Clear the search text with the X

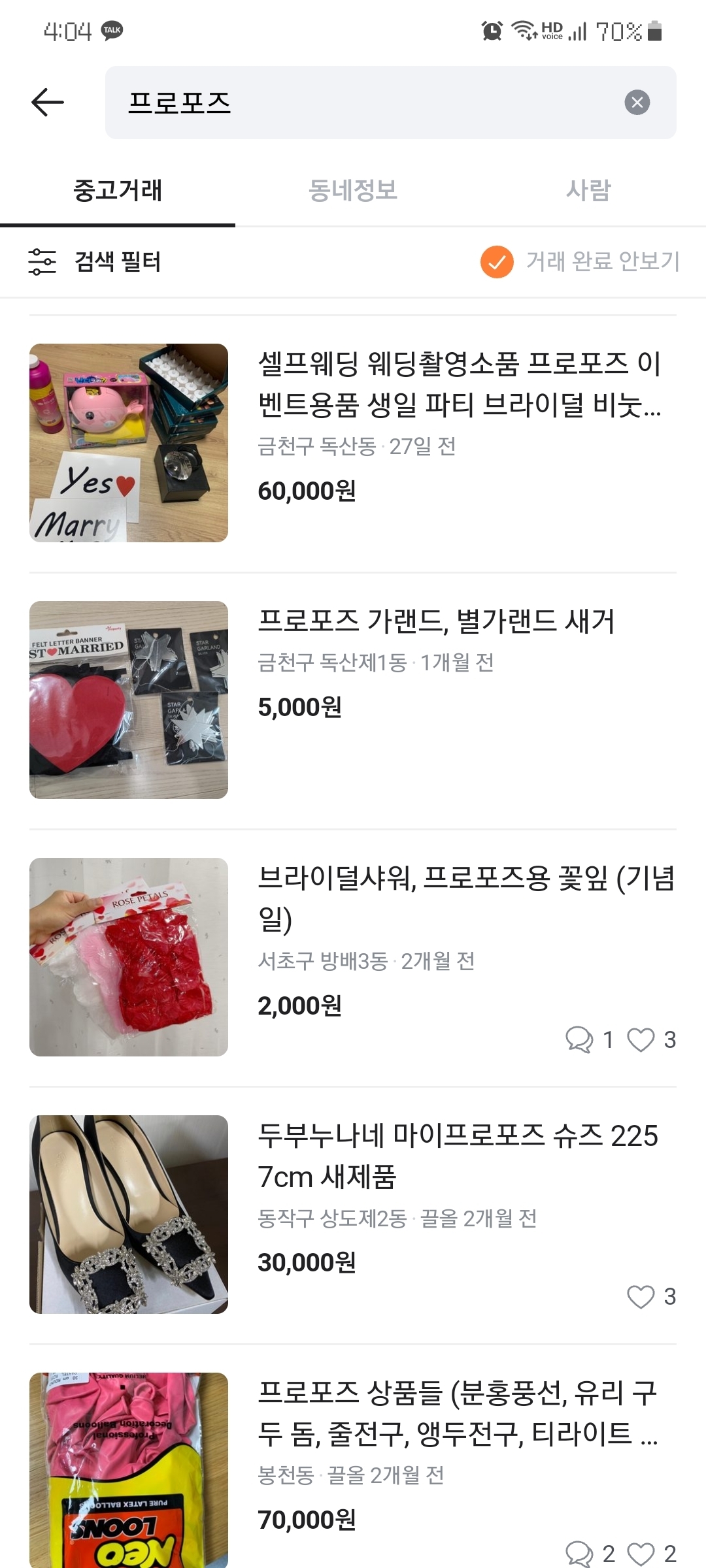click(637, 103)
